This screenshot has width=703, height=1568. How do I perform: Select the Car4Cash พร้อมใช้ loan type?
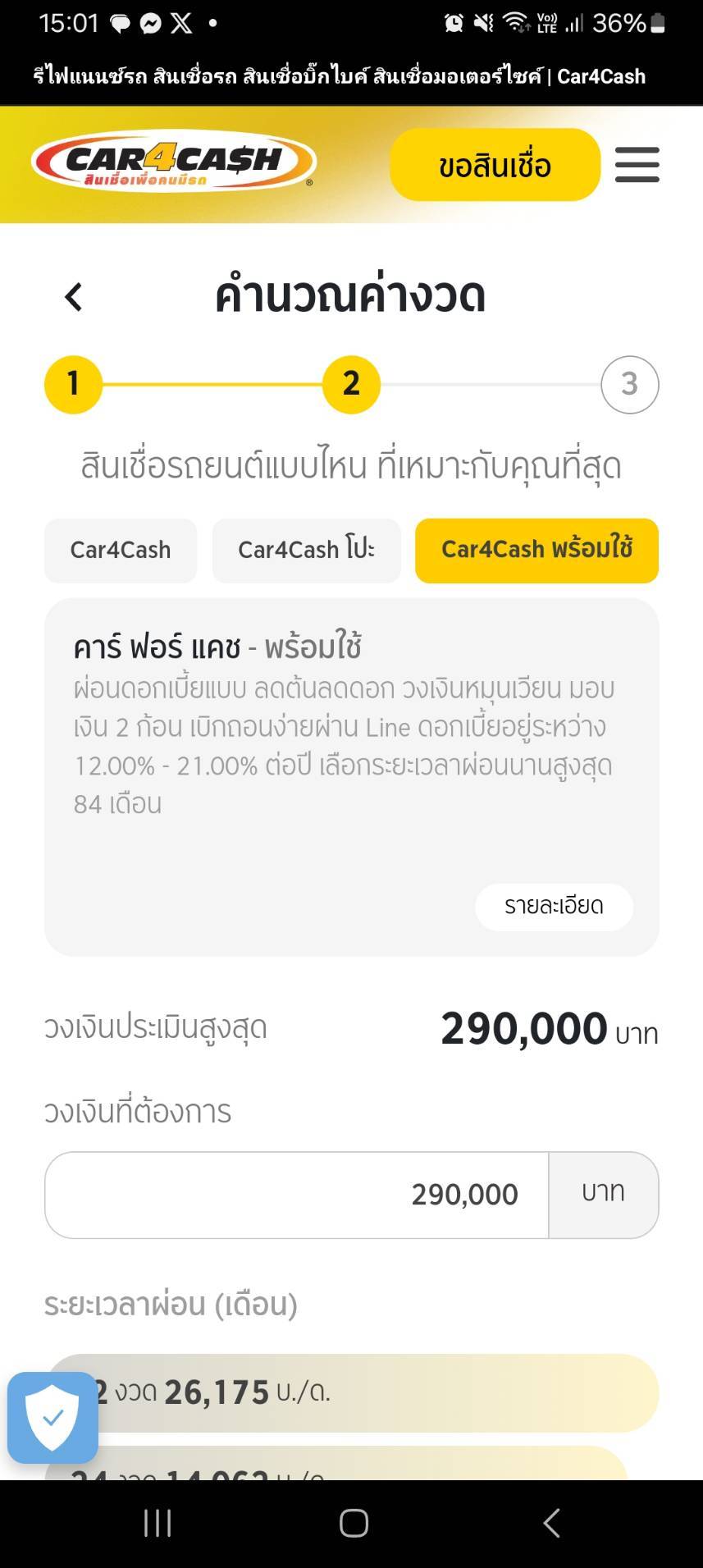click(x=536, y=551)
